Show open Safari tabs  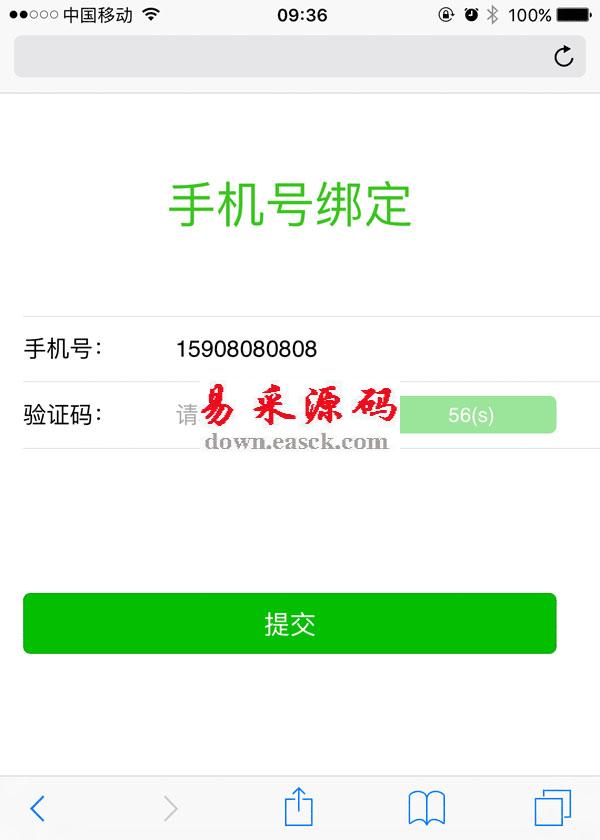[552, 808]
